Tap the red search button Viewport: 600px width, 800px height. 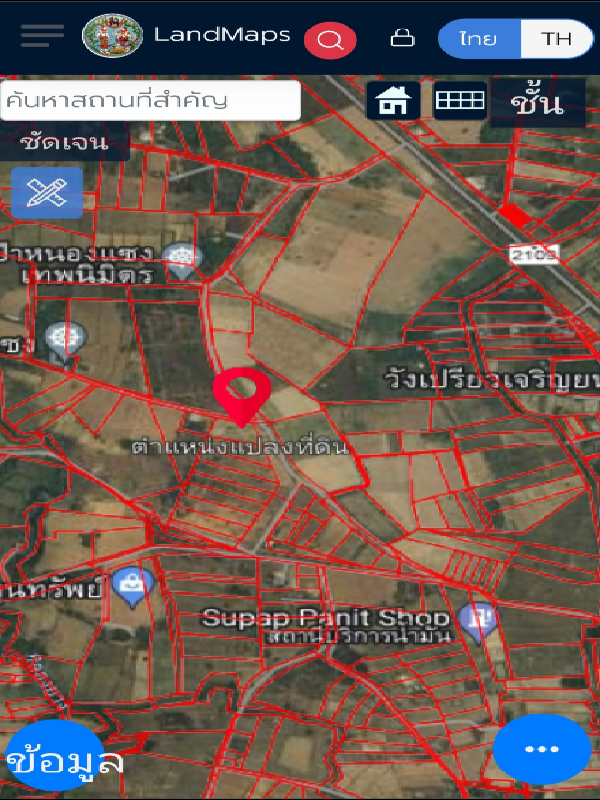(330, 40)
